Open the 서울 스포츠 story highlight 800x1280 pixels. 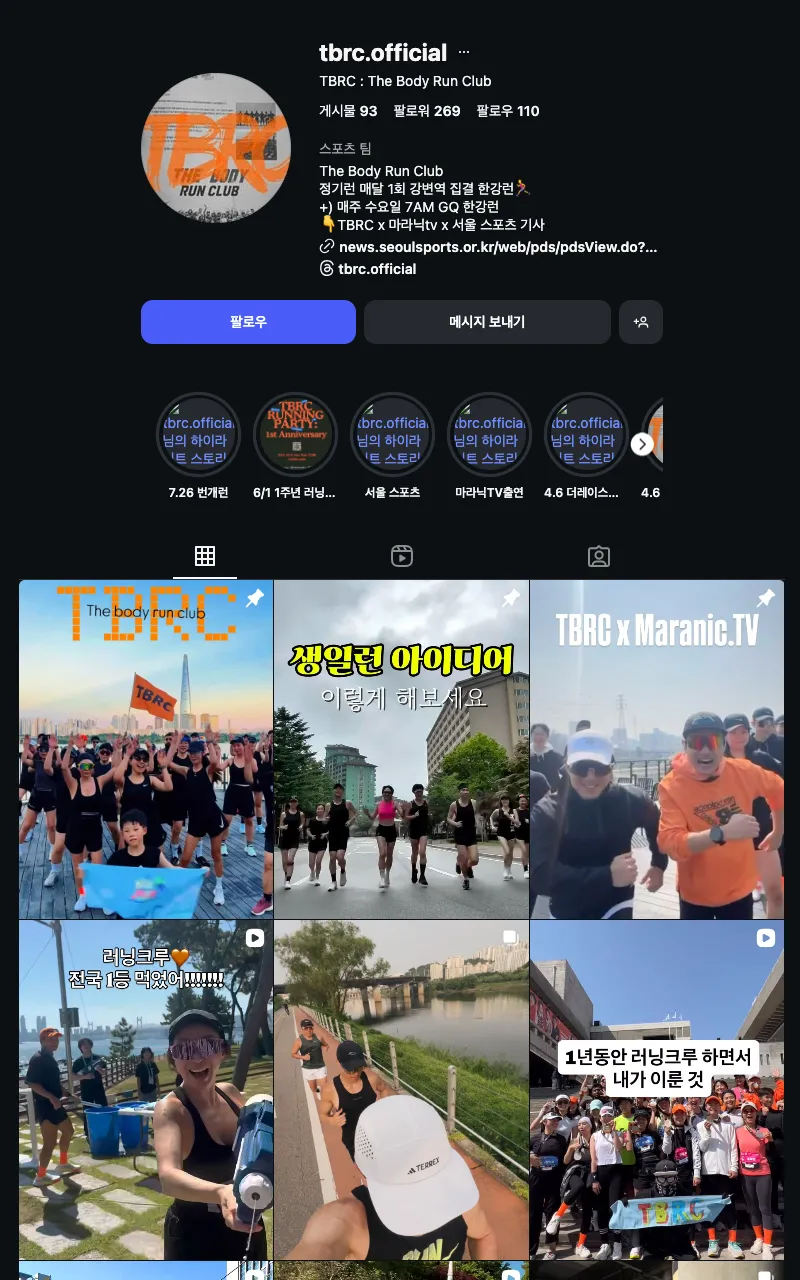click(x=392, y=446)
